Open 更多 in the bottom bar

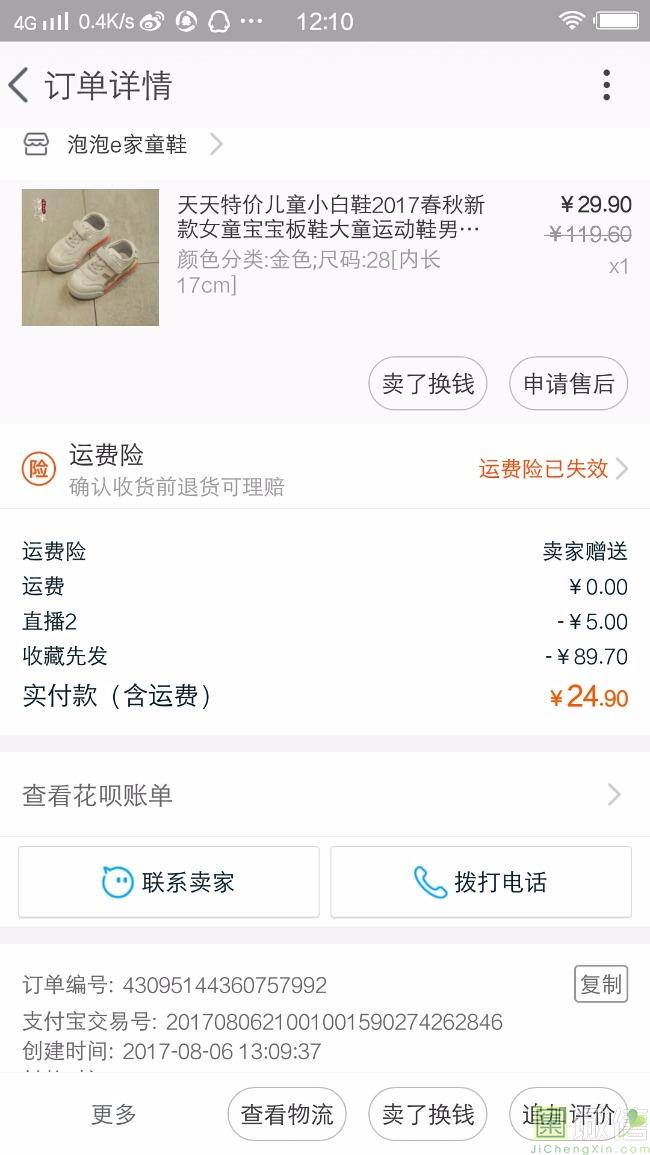point(114,1114)
